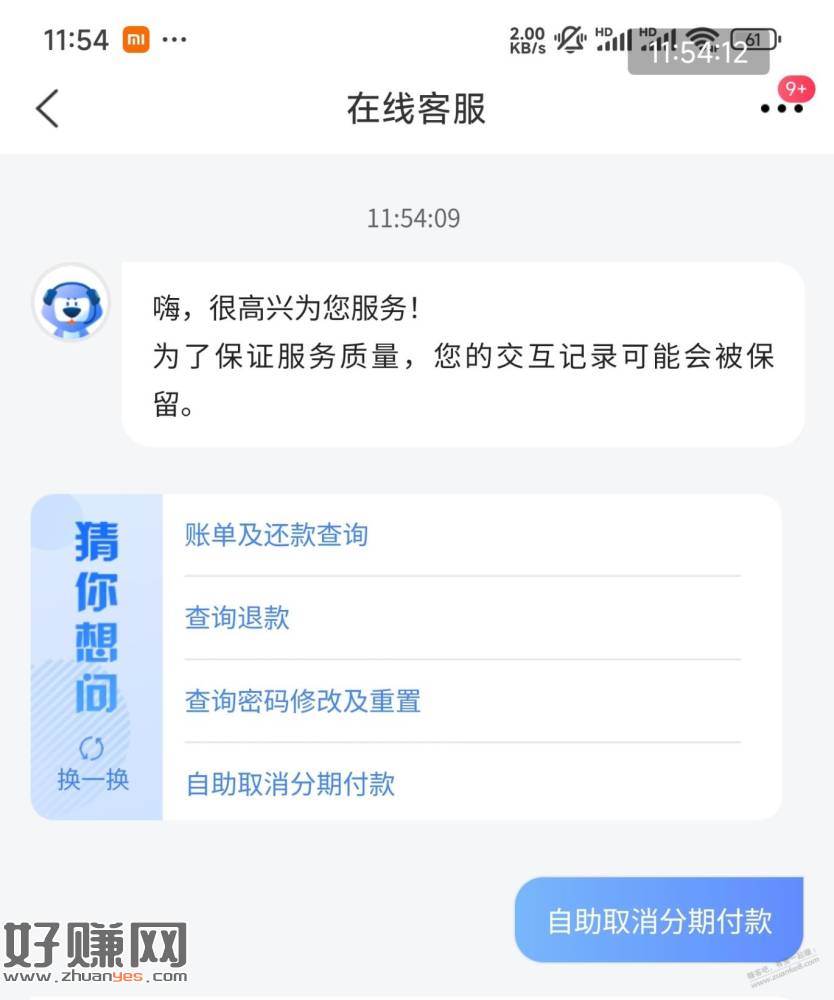Tap the battery indicator showing 61

(752, 38)
